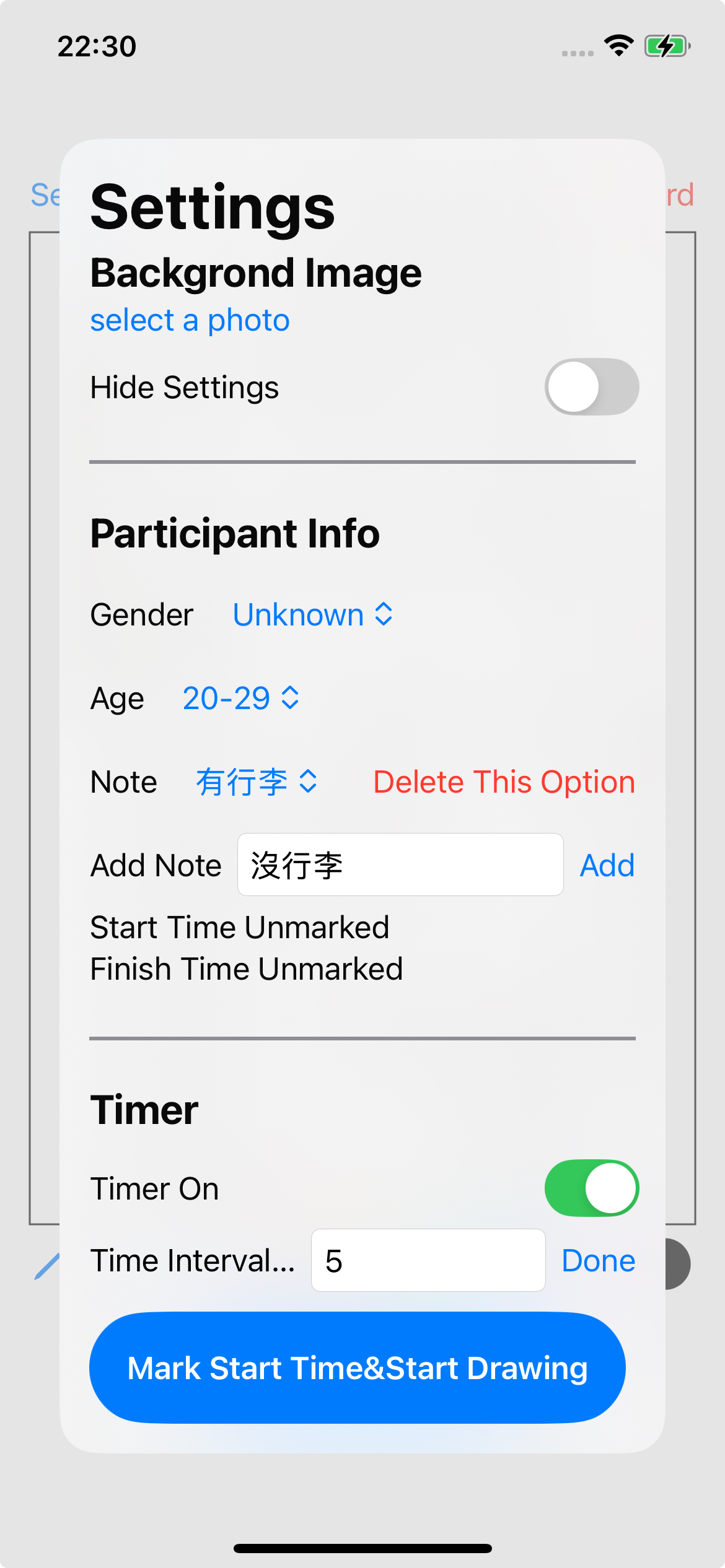
Task: Add the typed note
Action: (x=607, y=865)
